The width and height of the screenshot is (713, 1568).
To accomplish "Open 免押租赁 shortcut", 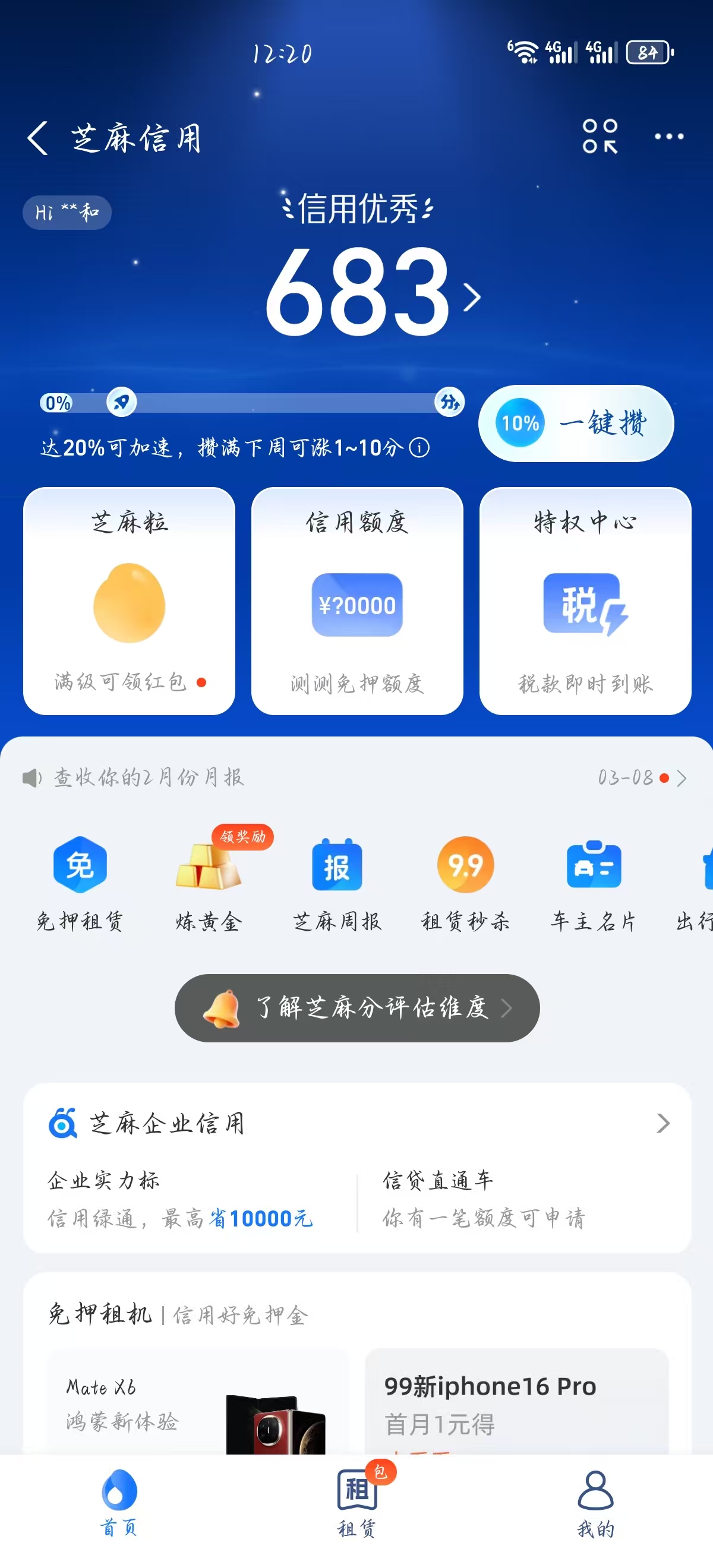I will 80,883.
